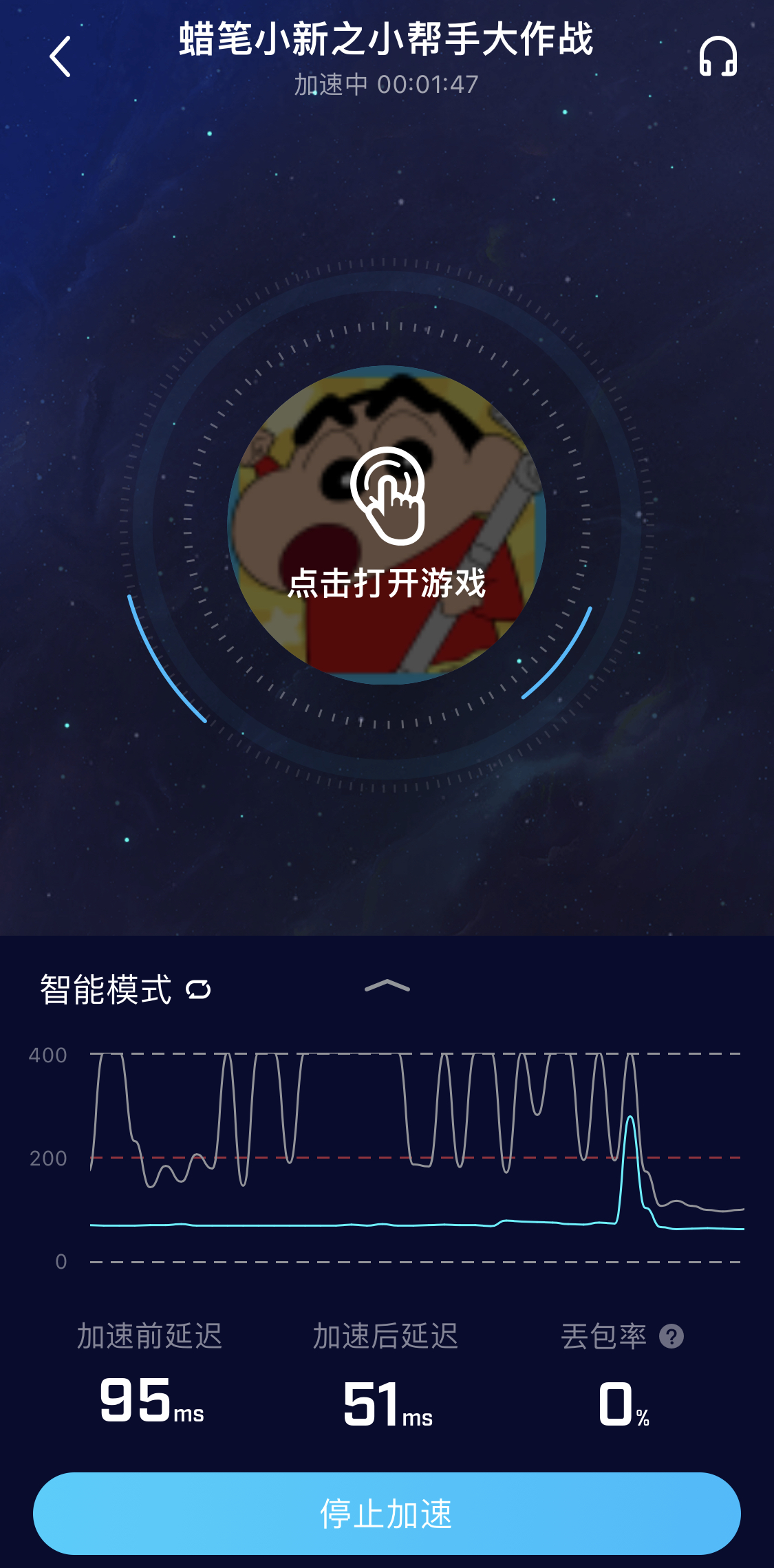Tap the 停止加速 button
The image size is (774, 1568).
coord(387,1513)
